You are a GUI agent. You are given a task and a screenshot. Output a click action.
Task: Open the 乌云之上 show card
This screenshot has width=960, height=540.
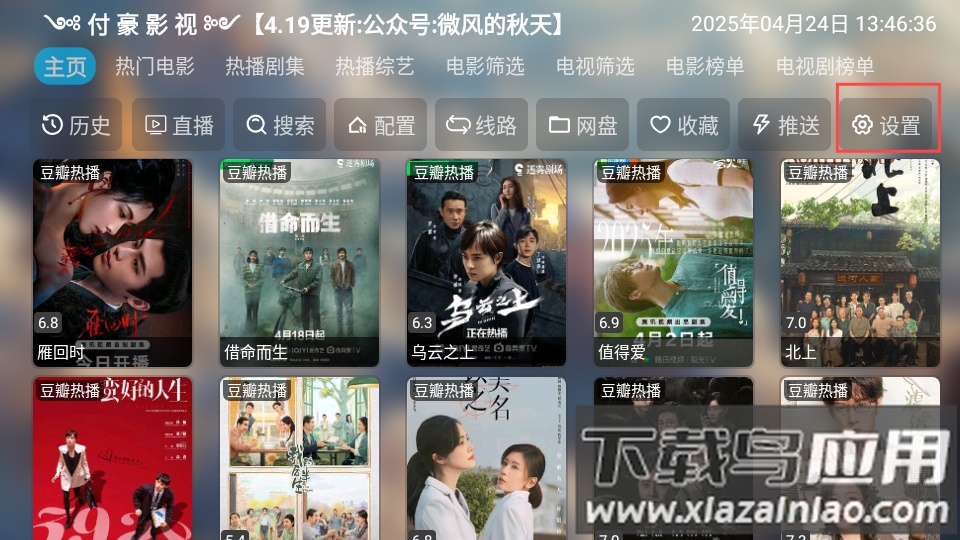pyautogui.click(x=486, y=262)
